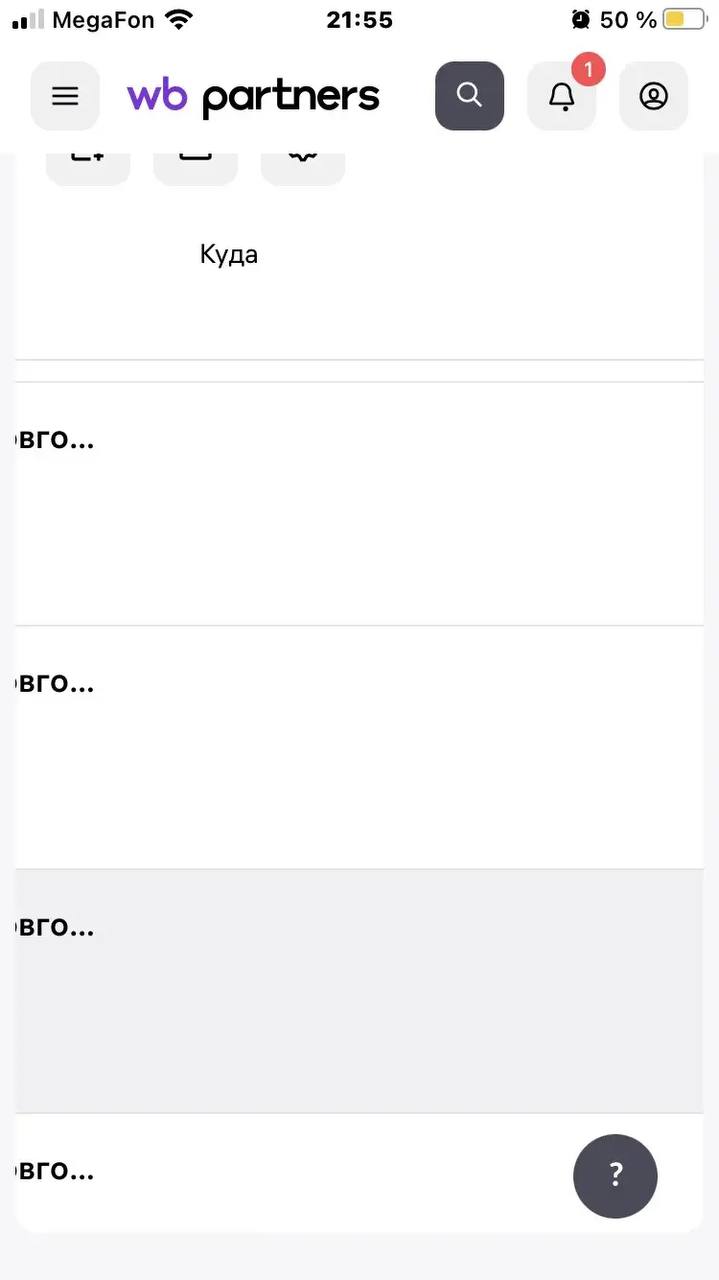This screenshot has width=719, height=1280.
Task: Open the hamburger menu
Action: click(x=65, y=96)
